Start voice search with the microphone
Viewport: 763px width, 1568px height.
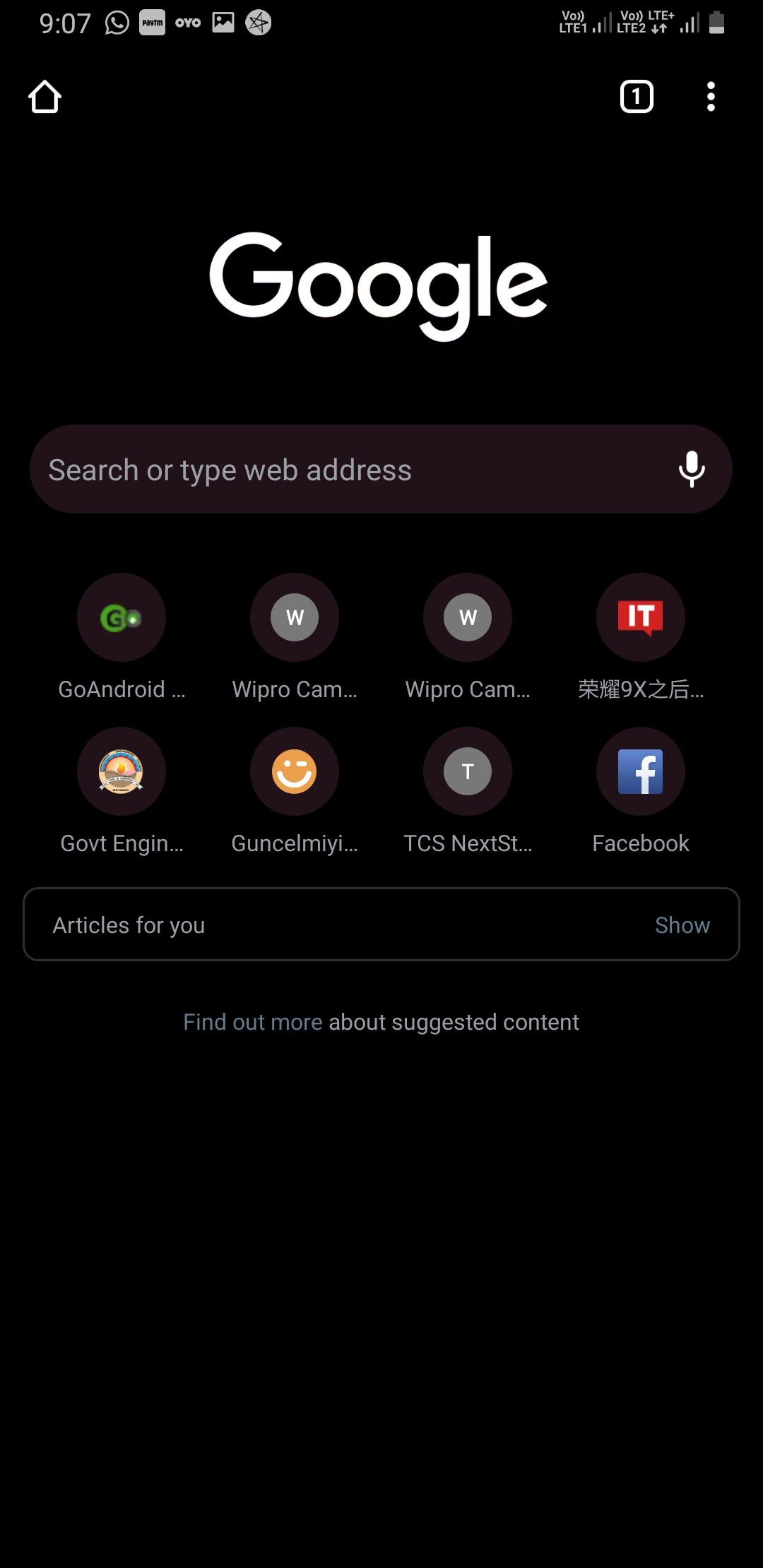pyautogui.click(x=692, y=469)
